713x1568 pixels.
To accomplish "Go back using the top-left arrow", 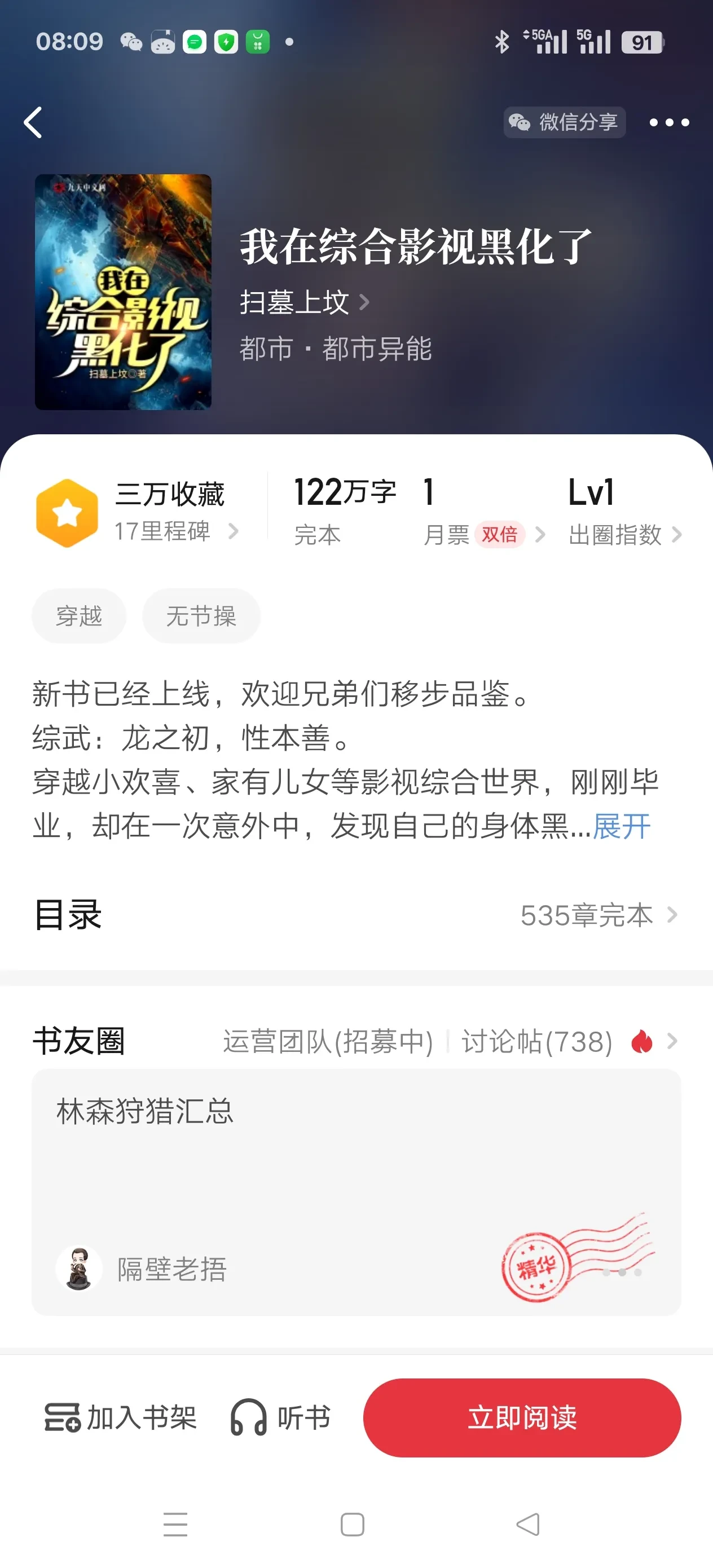I will tap(33, 122).
